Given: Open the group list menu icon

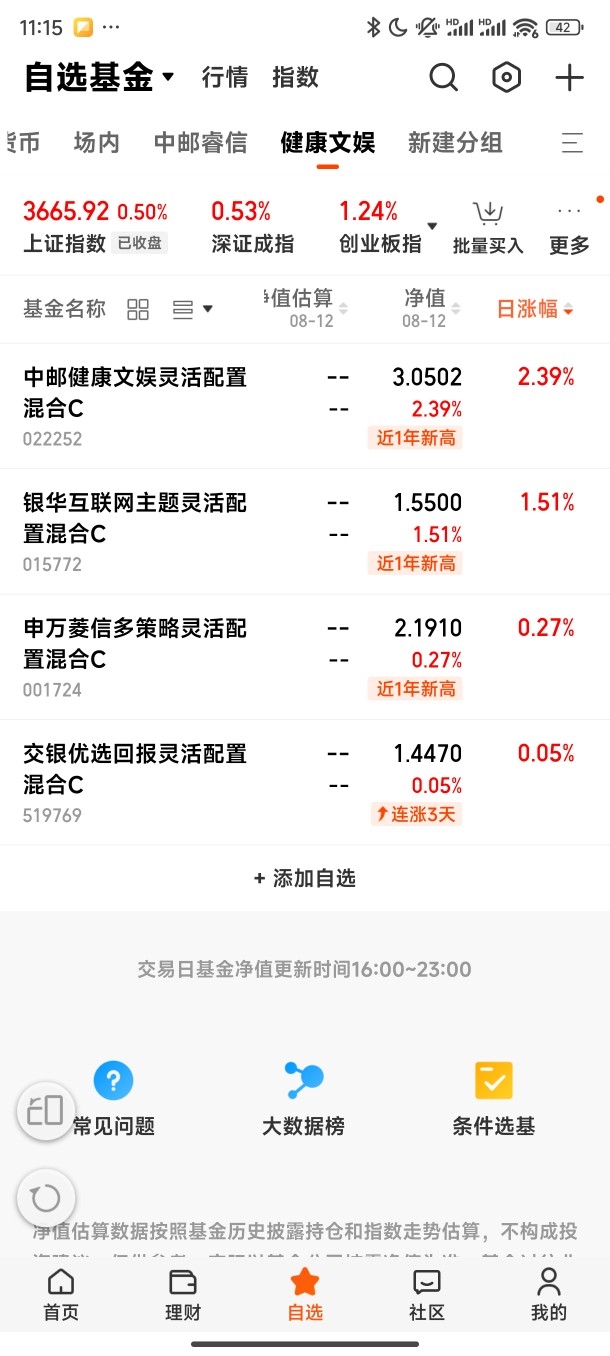Looking at the screenshot, I should (x=572, y=143).
